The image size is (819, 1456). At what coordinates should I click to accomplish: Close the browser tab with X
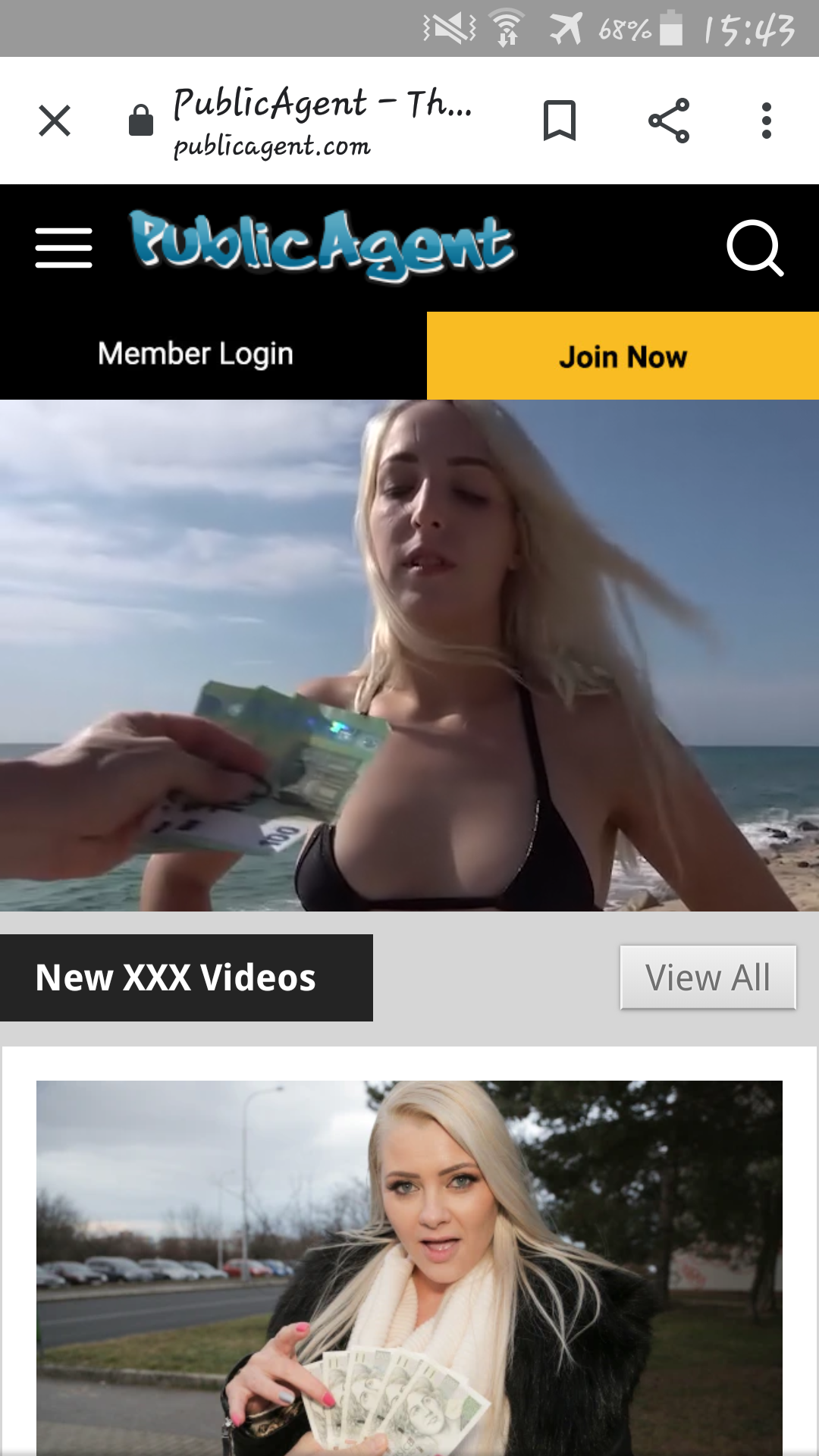coord(55,121)
